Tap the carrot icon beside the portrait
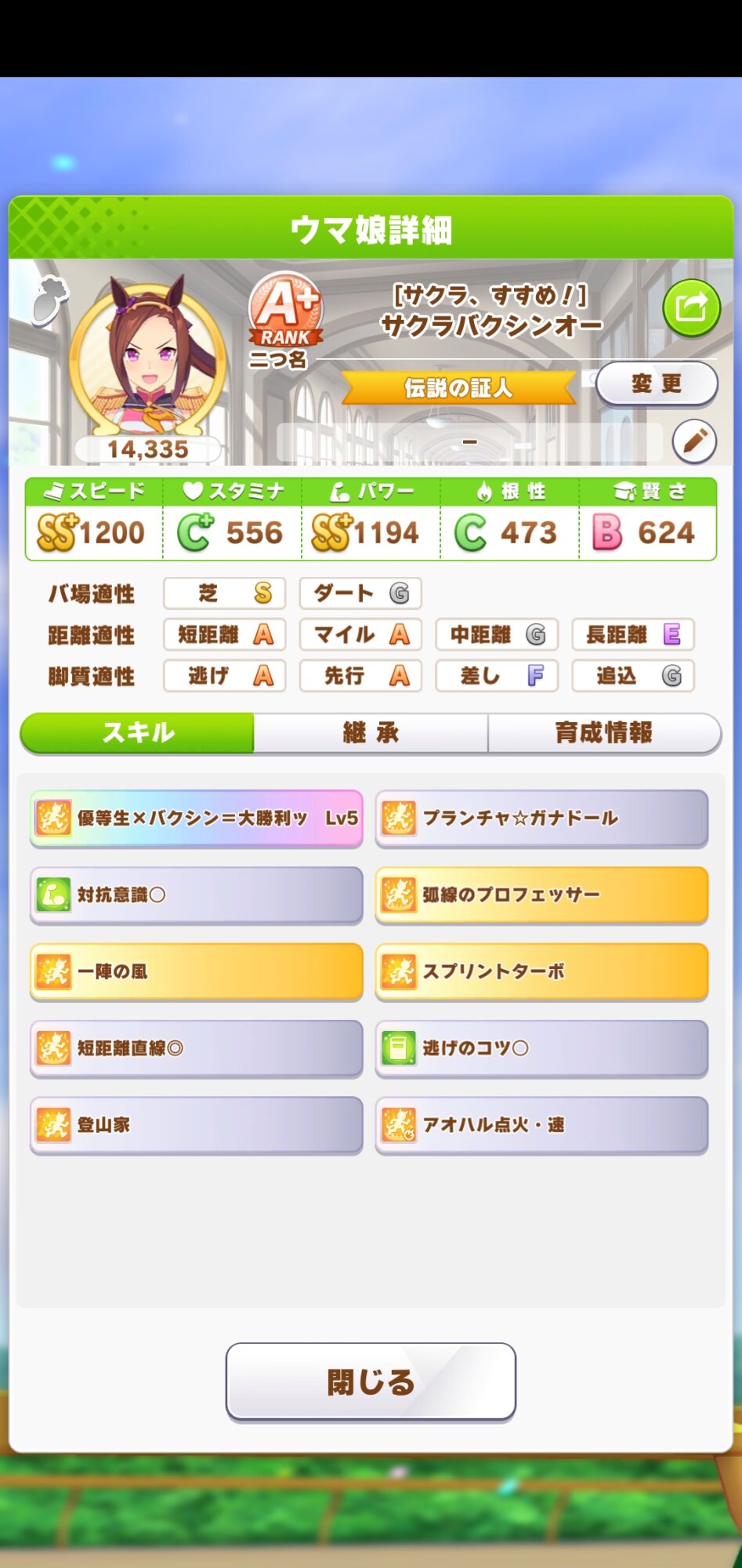The width and height of the screenshot is (742, 1568). point(50,299)
